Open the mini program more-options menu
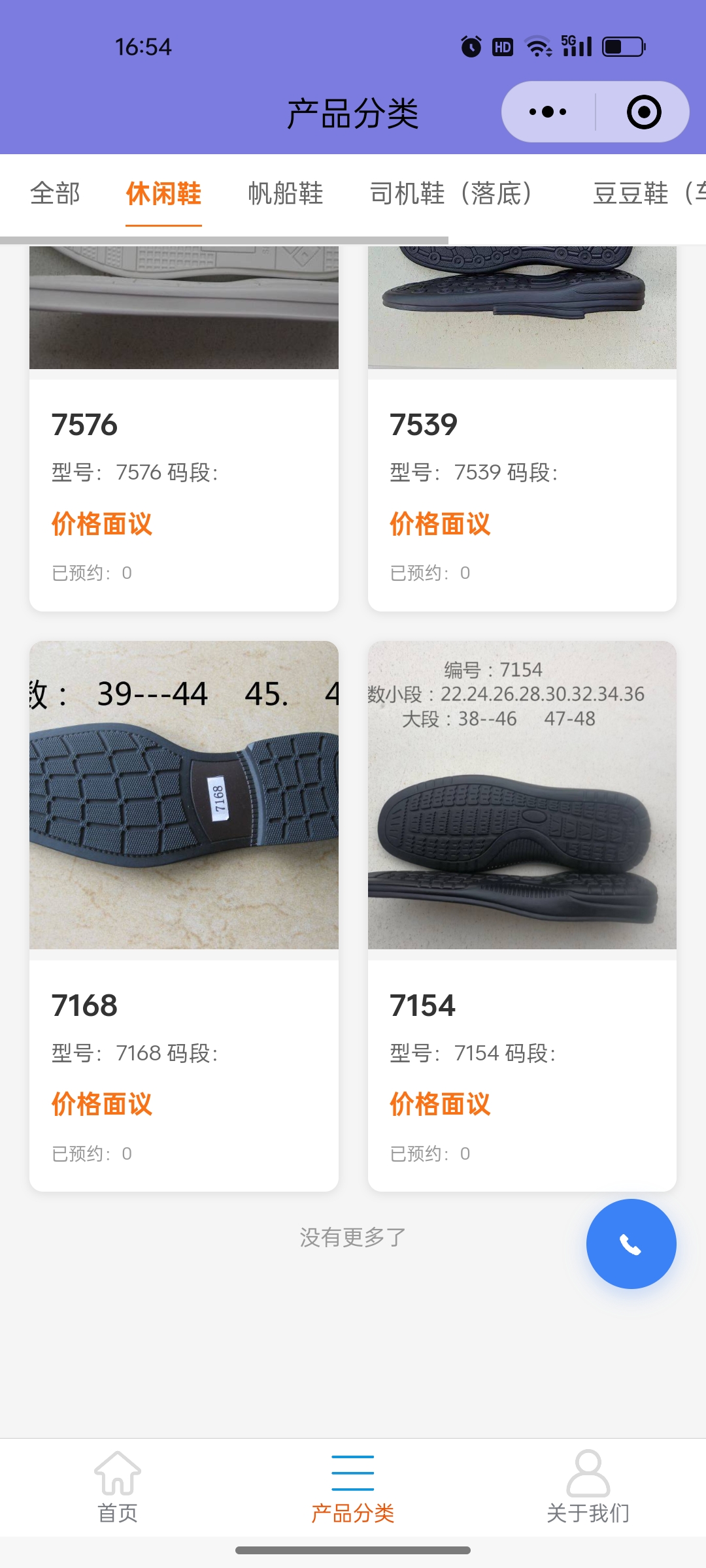This screenshot has height=1568, width=706. tap(548, 112)
